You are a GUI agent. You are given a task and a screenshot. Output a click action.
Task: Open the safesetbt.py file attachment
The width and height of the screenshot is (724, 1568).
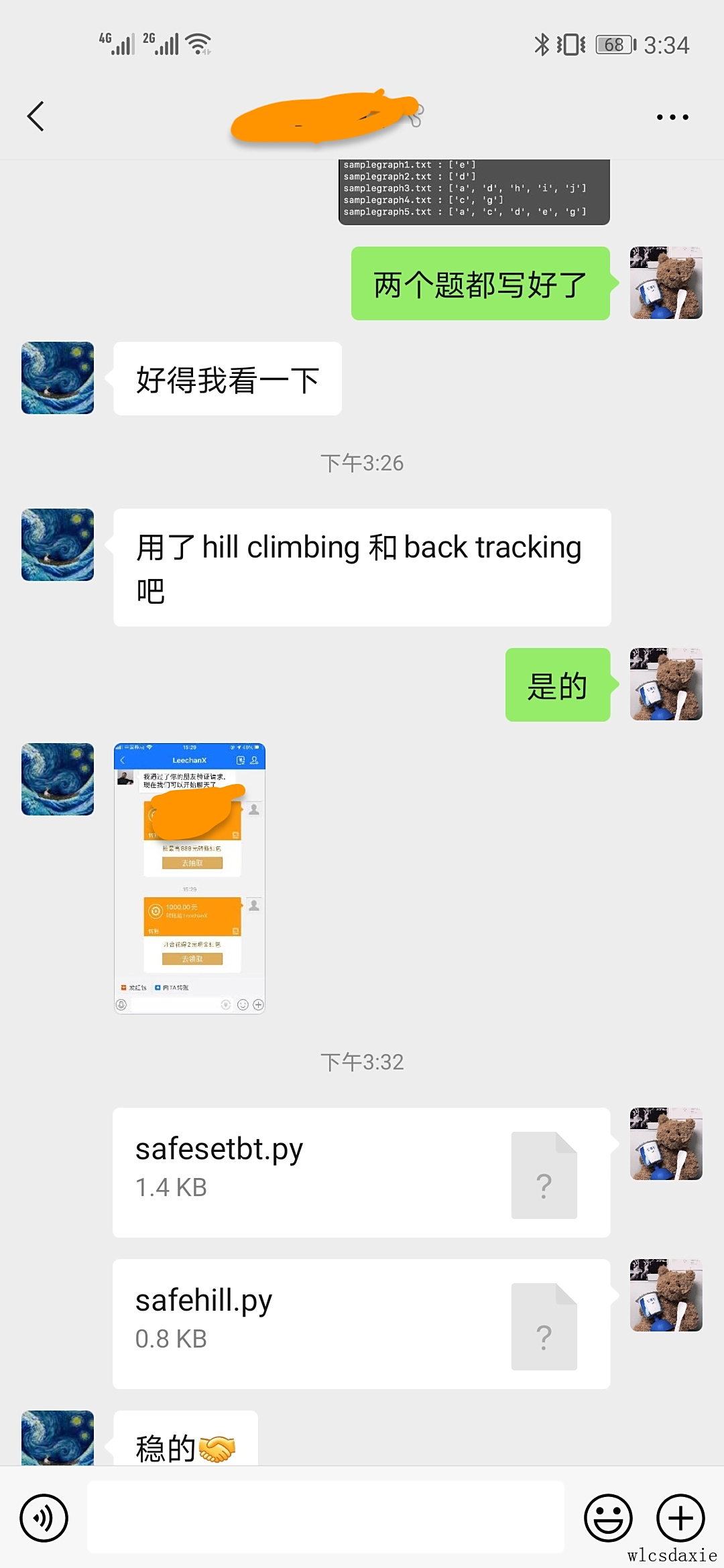coord(361,1172)
